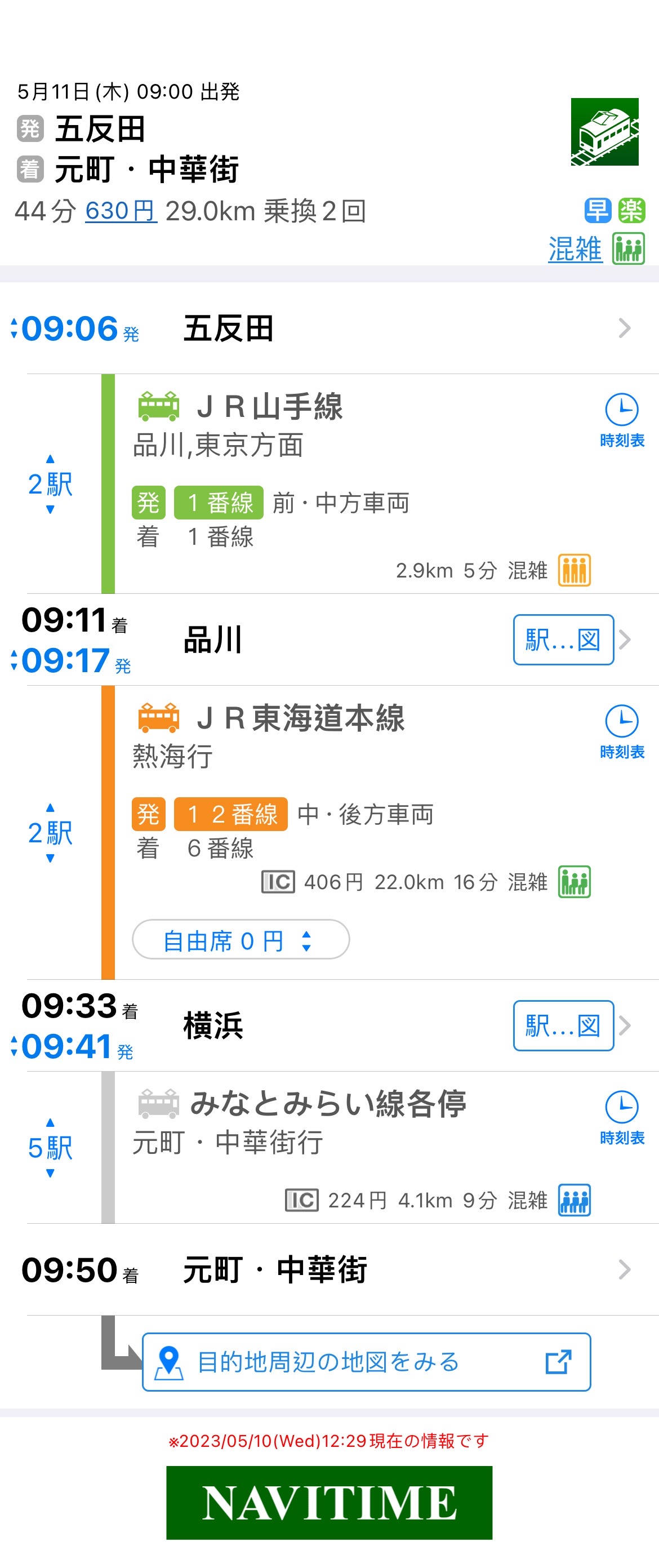Open 駅…図 station map for 横浜
This screenshot has width=659, height=1568.
tap(563, 1025)
